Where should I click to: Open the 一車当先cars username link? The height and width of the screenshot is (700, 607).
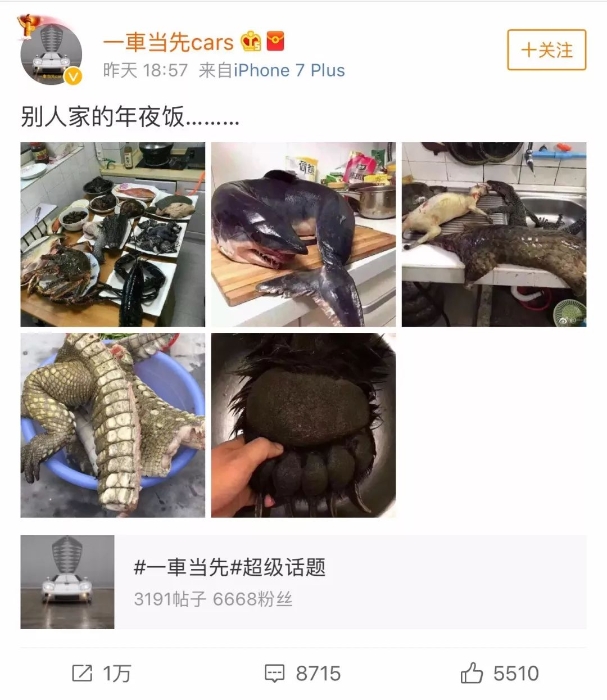(x=168, y=41)
